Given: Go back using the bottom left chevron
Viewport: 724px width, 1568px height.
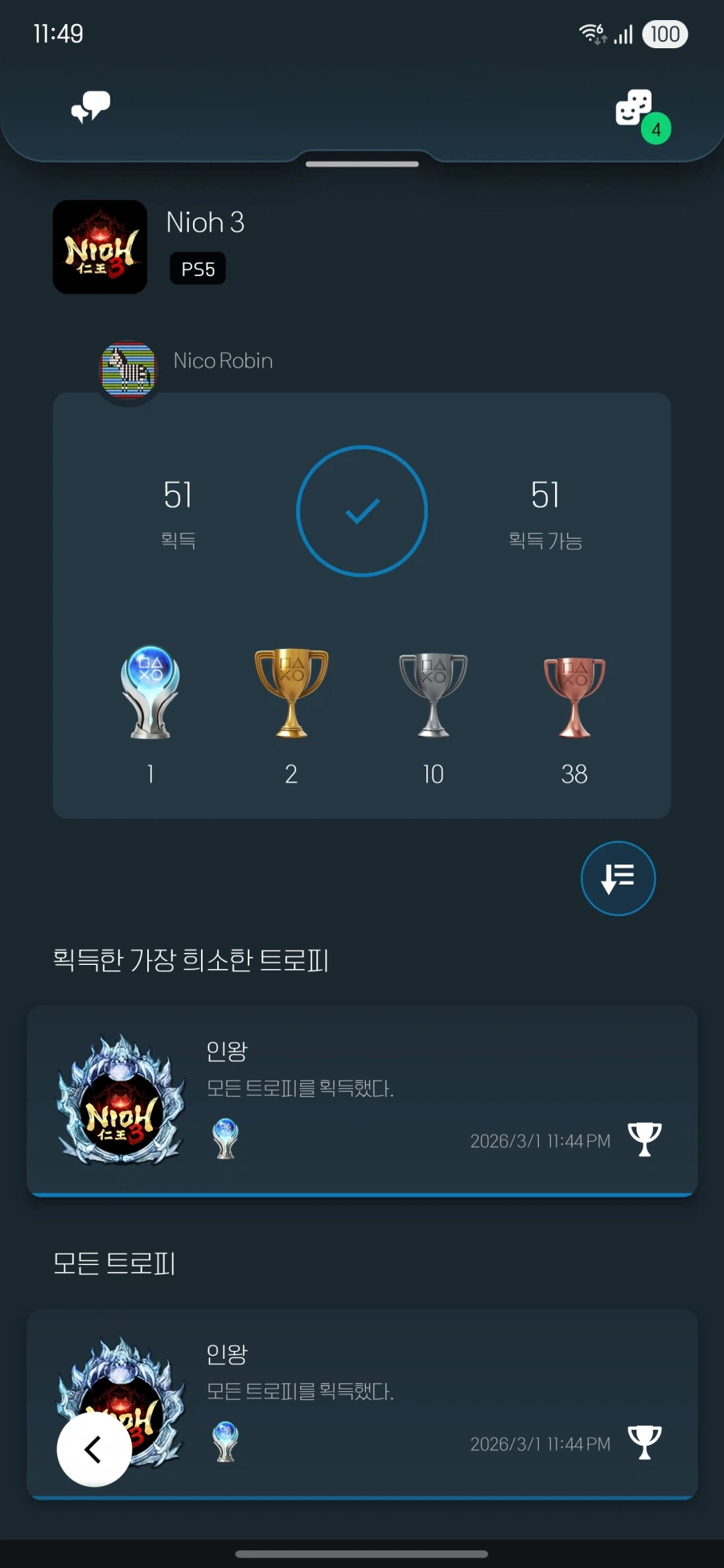Looking at the screenshot, I should [93, 1448].
